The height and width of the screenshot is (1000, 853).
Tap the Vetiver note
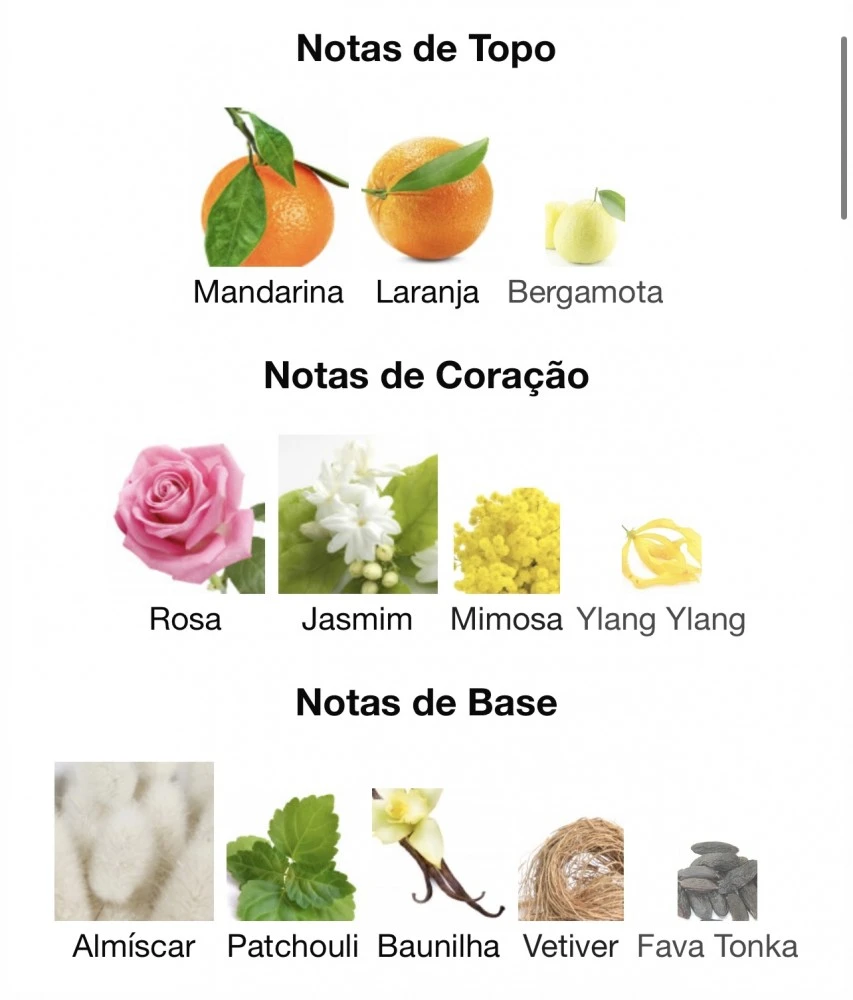[570, 868]
